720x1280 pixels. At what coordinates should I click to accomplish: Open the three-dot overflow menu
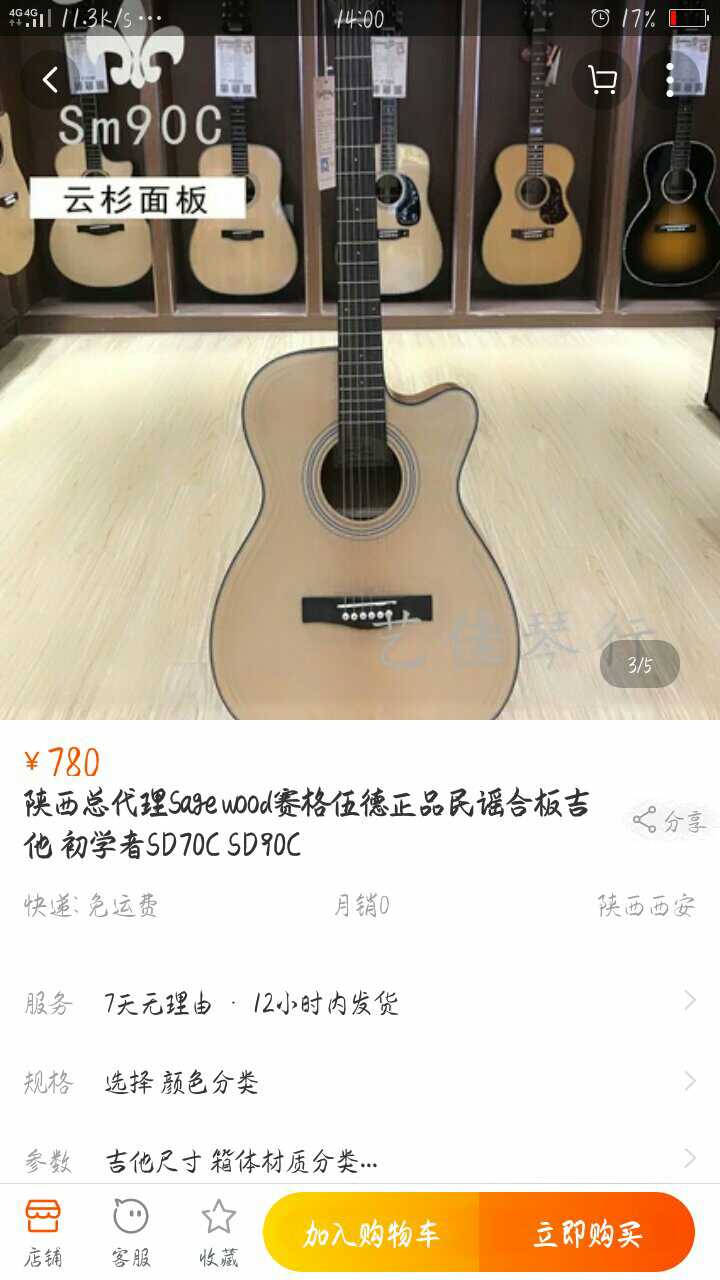coord(670,80)
